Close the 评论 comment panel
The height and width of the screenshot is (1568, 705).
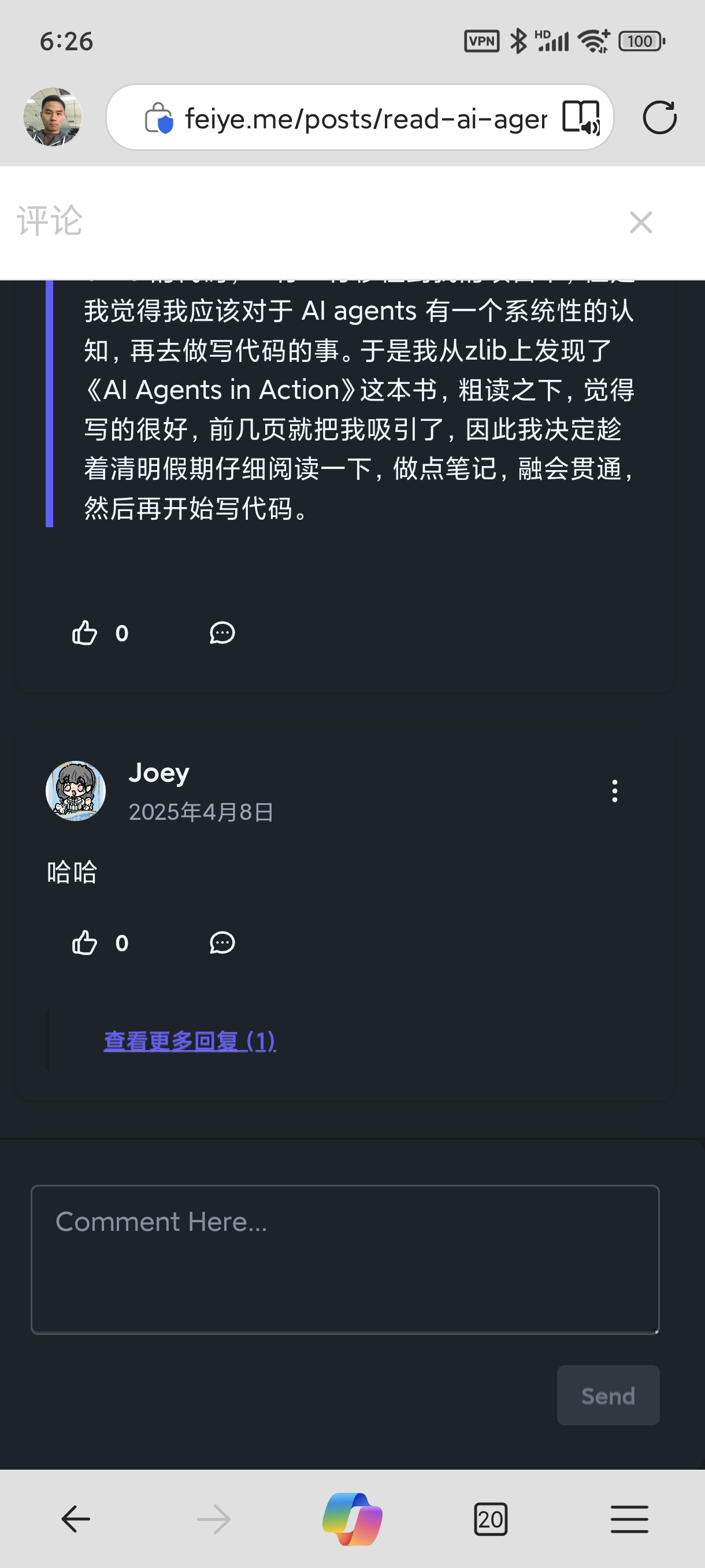tap(641, 222)
